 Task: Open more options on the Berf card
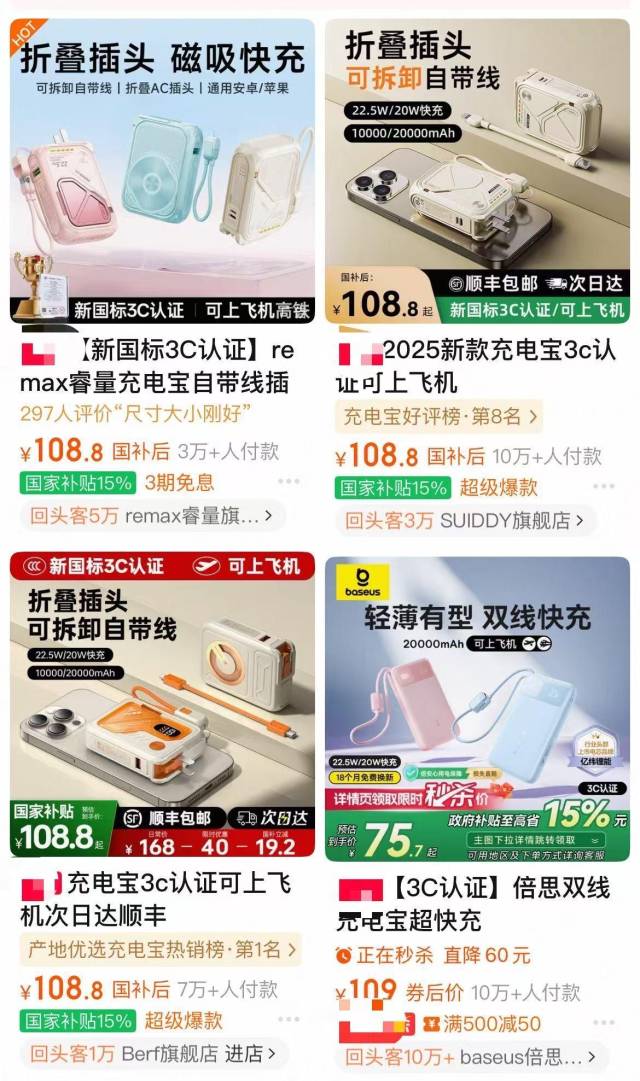288,1019
